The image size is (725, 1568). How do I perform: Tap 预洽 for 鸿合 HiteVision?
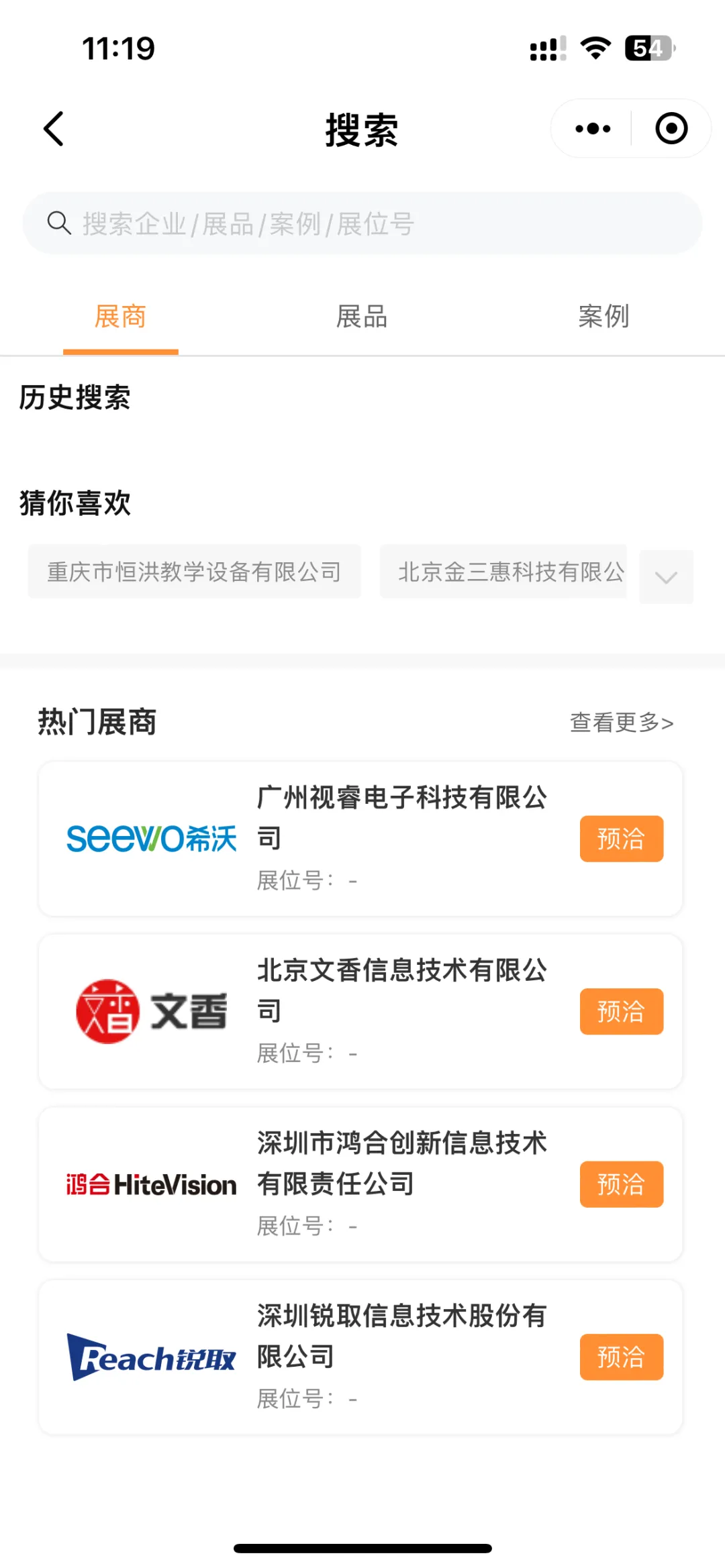point(622,1185)
